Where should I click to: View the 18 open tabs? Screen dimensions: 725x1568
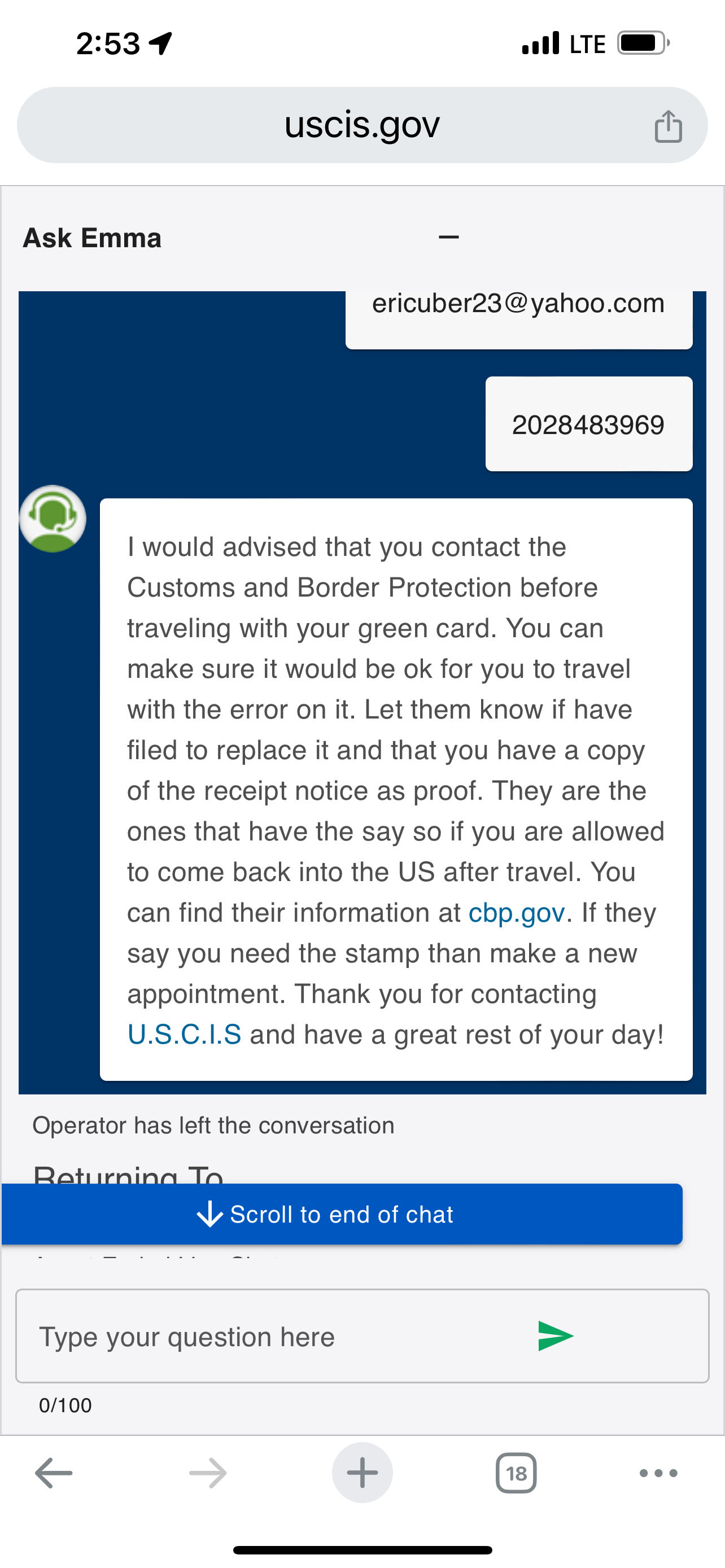[x=516, y=1473]
